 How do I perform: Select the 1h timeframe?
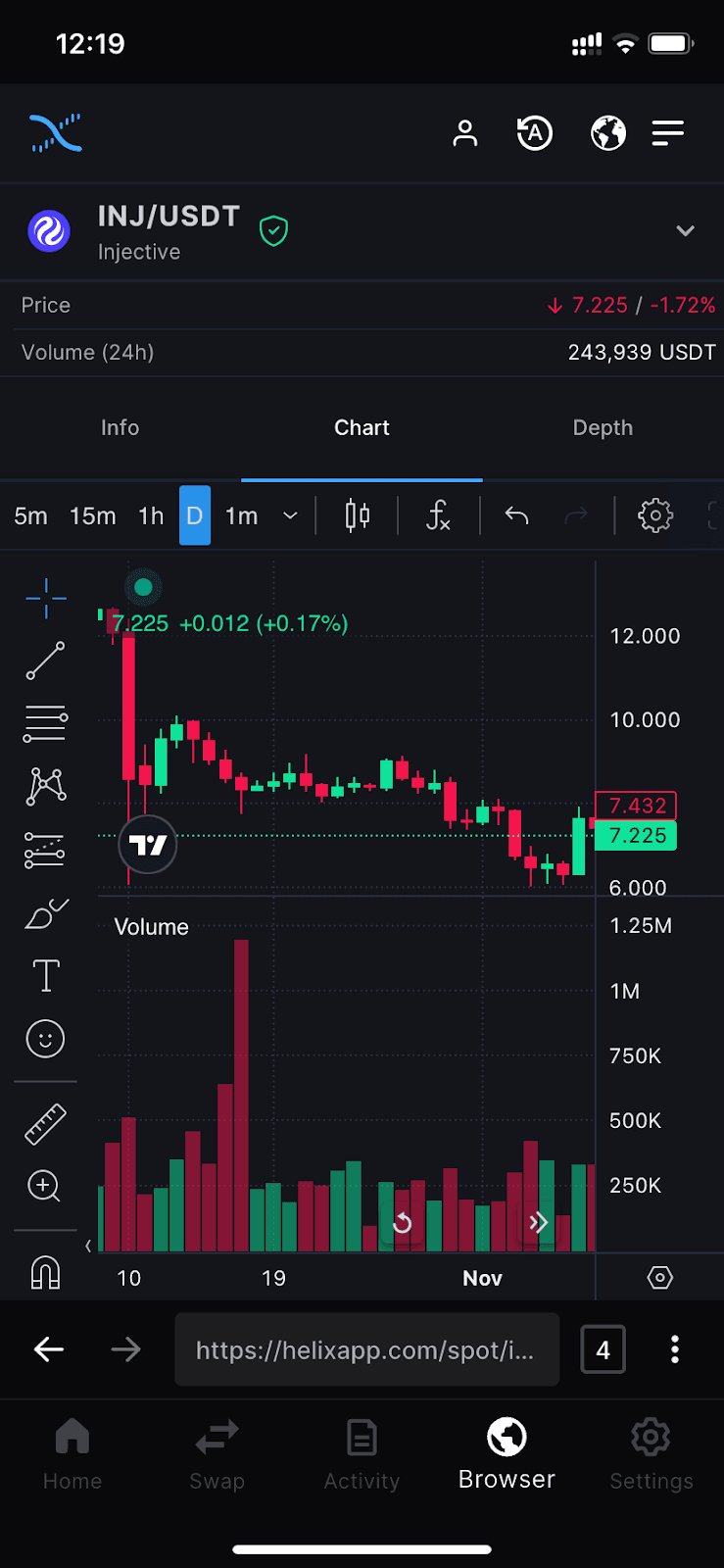click(151, 515)
